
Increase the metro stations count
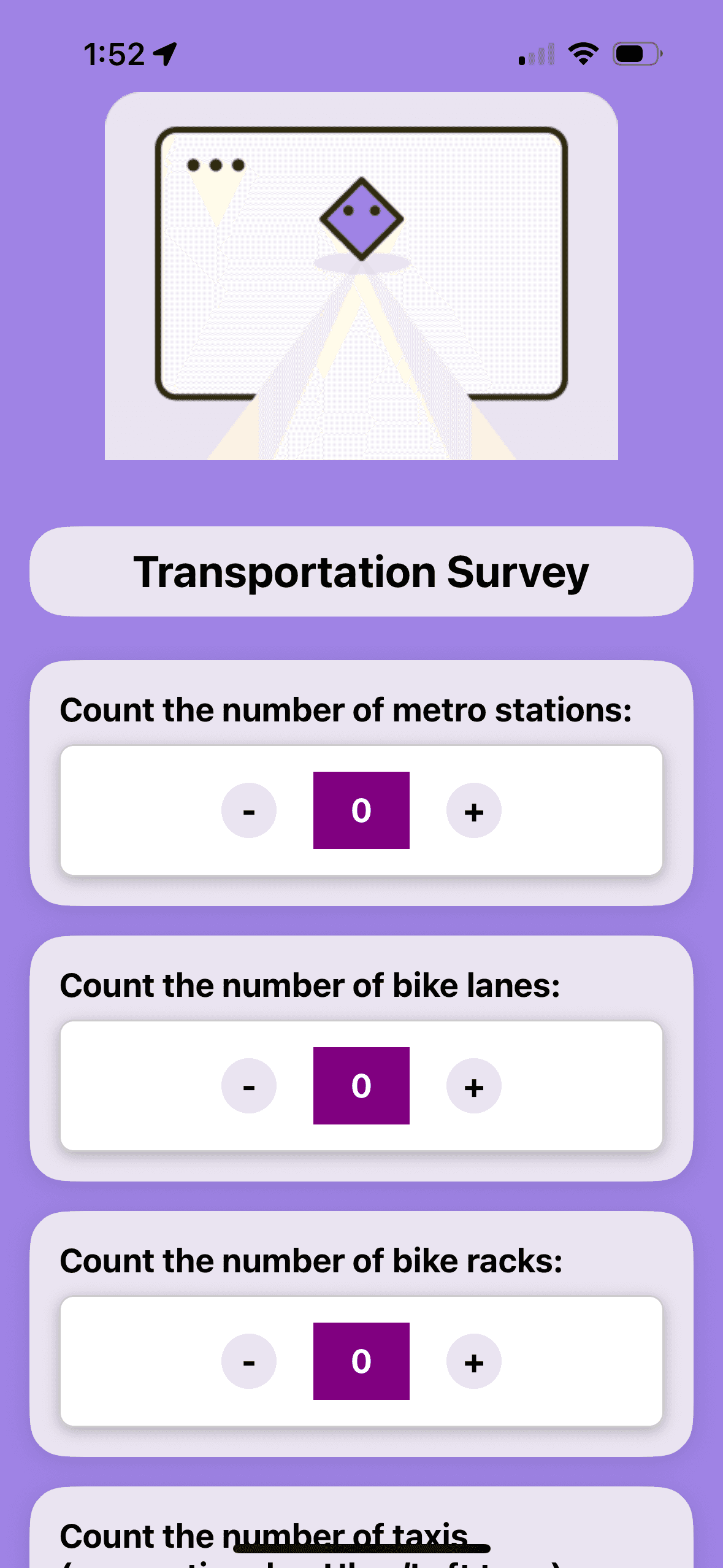pos(473,810)
